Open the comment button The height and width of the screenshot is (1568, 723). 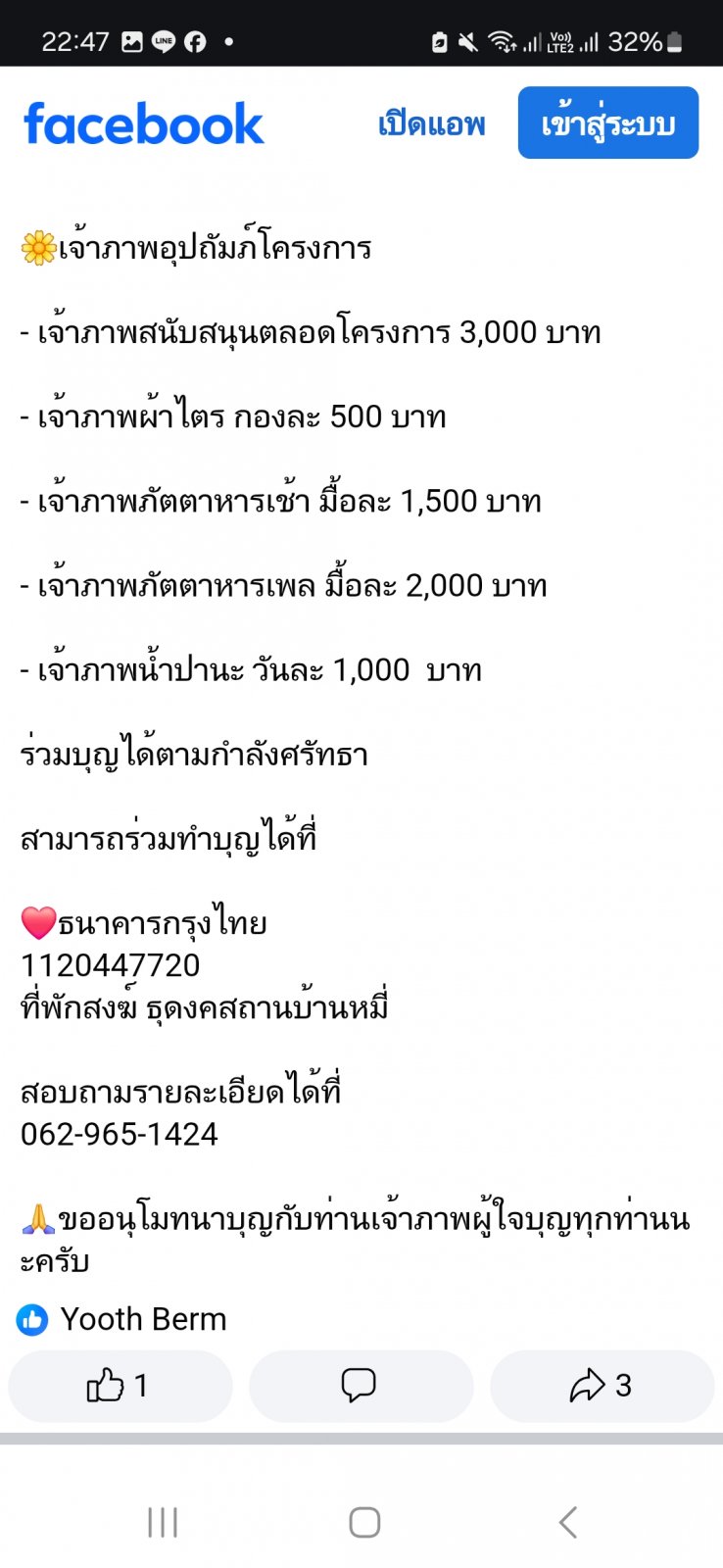tap(361, 1386)
